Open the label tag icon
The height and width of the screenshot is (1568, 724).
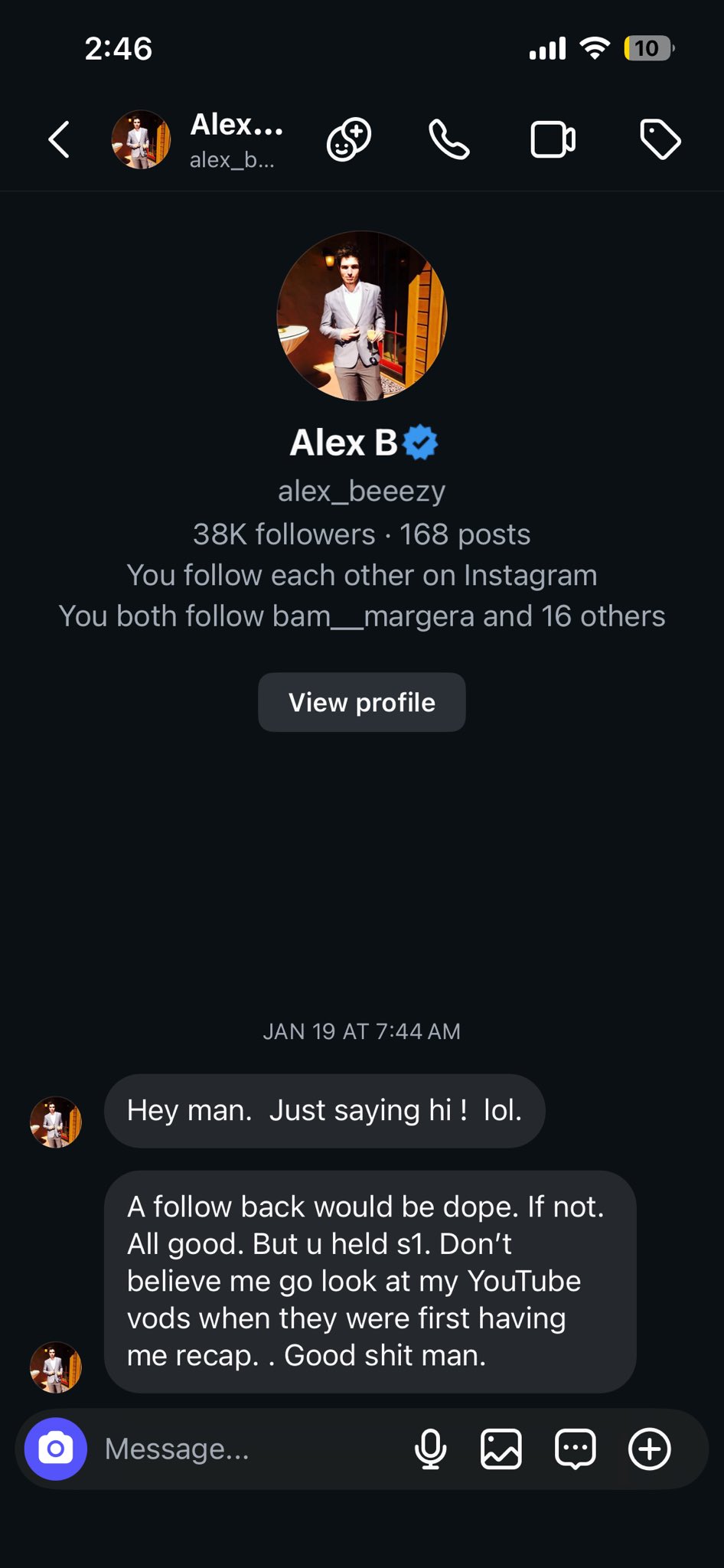tap(659, 139)
